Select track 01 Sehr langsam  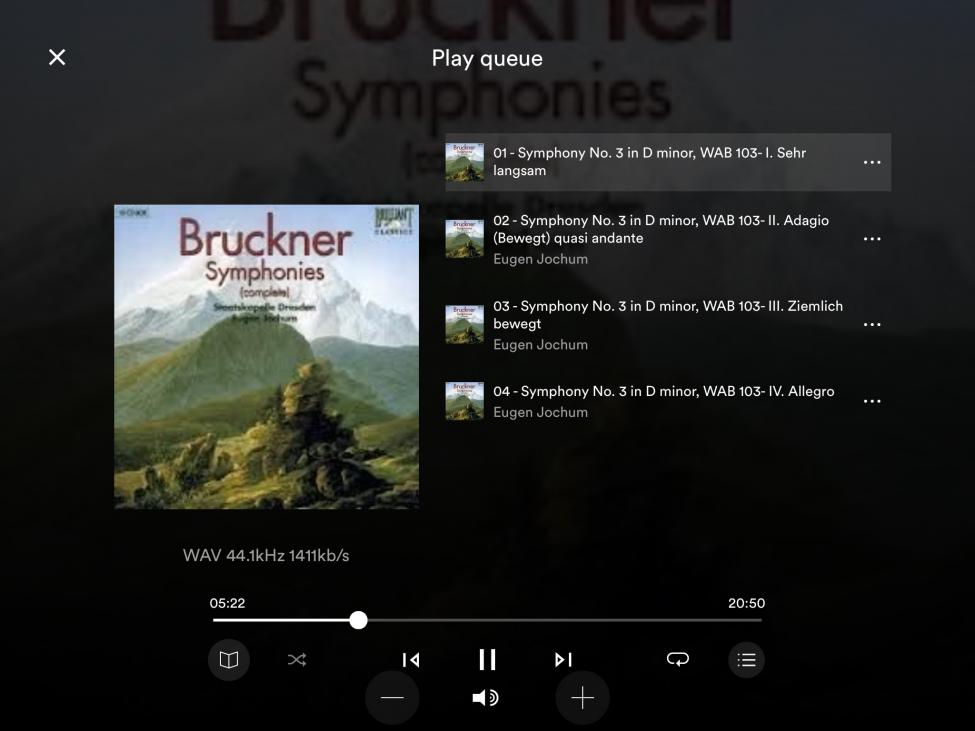(x=650, y=162)
